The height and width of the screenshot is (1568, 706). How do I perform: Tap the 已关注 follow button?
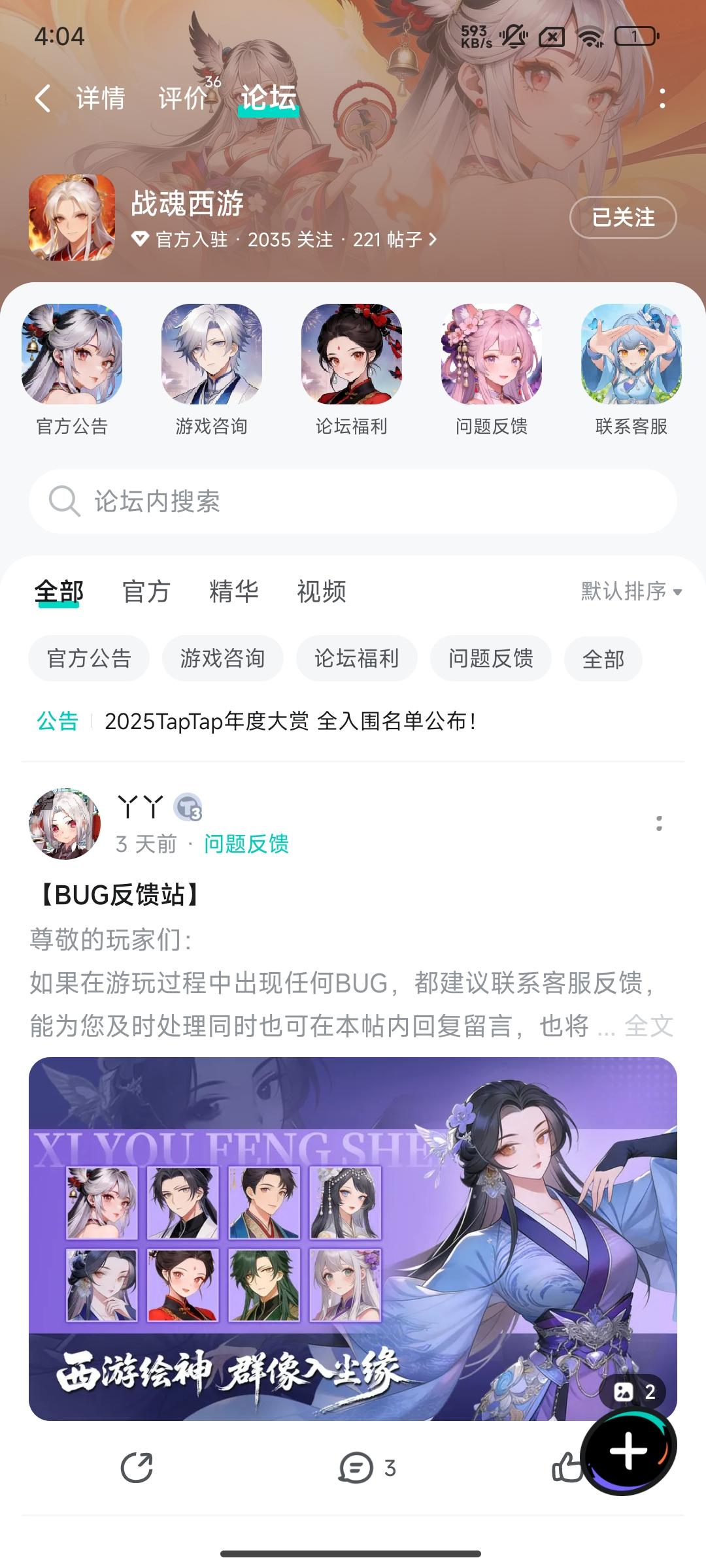(622, 218)
